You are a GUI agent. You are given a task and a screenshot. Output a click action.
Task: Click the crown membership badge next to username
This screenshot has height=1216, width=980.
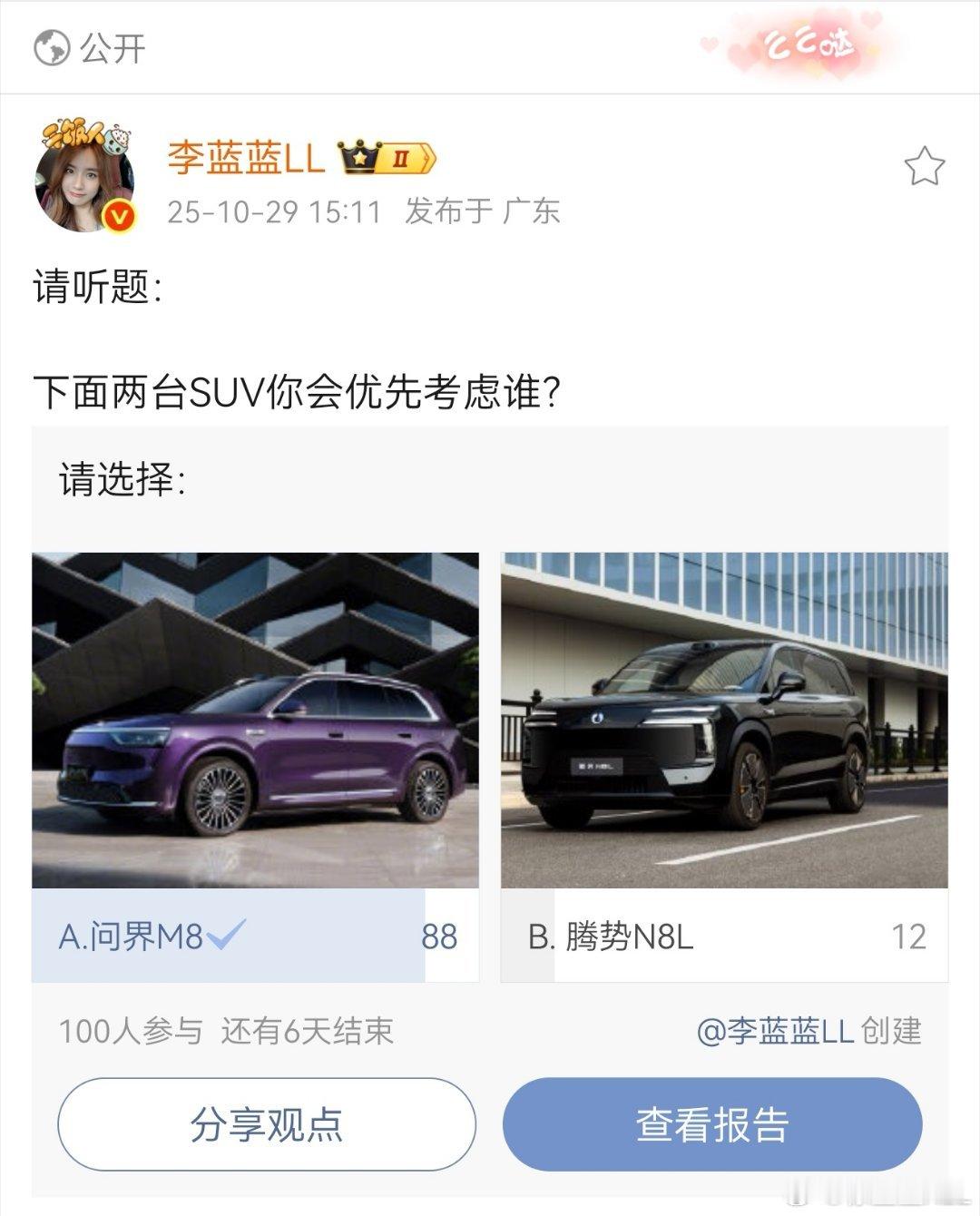[x=361, y=159]
